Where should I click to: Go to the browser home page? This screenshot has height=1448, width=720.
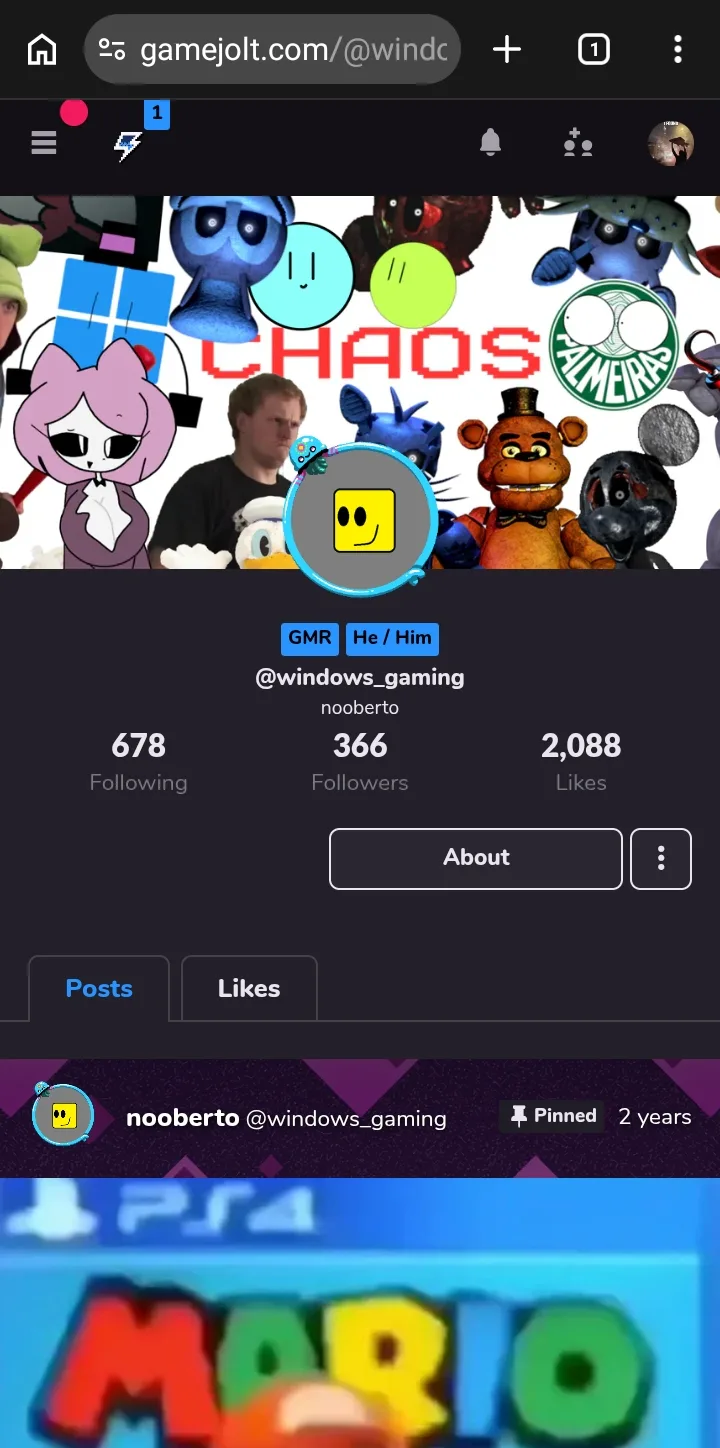click(42, 49)
